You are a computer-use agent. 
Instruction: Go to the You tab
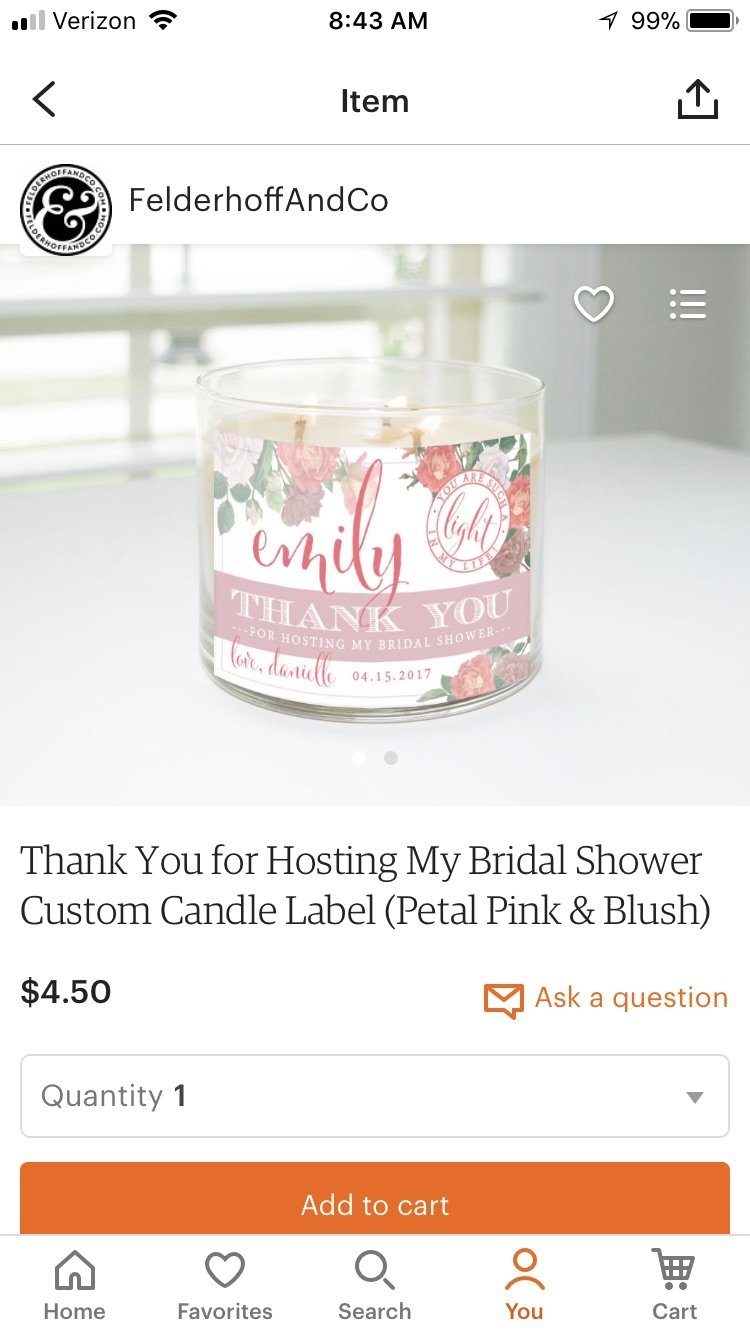click(524, 1286)
